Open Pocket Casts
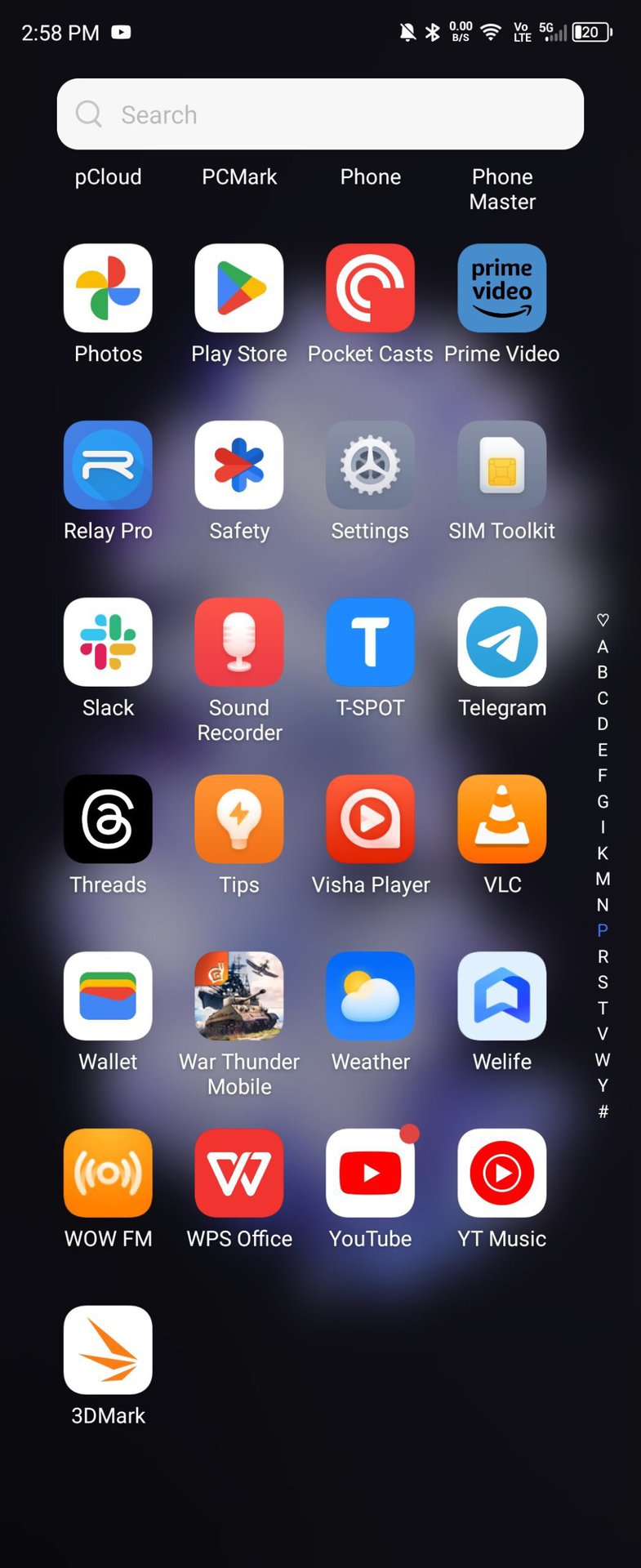Viewport: 641px width, 1568px height. click(x=370, y=288)
